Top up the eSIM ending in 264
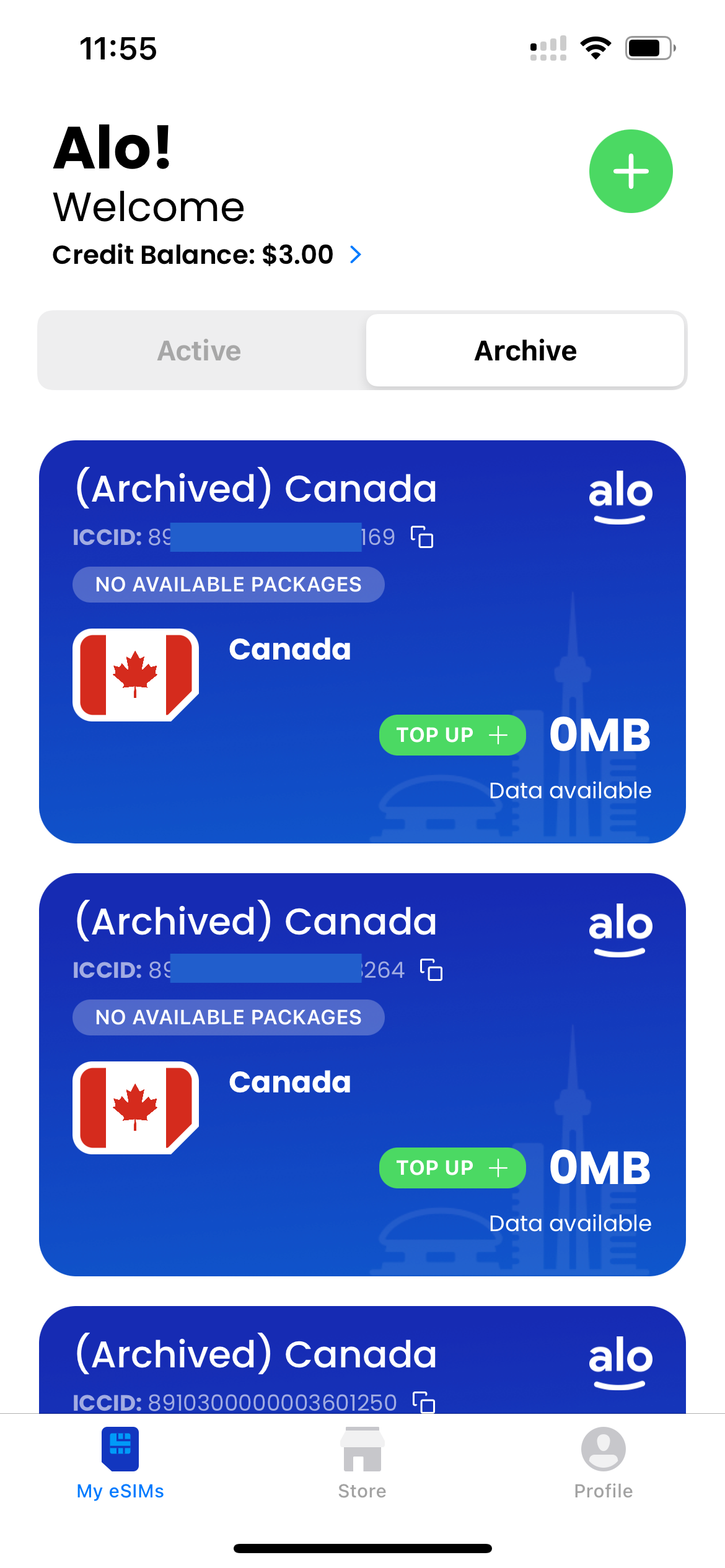The width and height of the screenshot is (725, 1568). click(452, 1168)
